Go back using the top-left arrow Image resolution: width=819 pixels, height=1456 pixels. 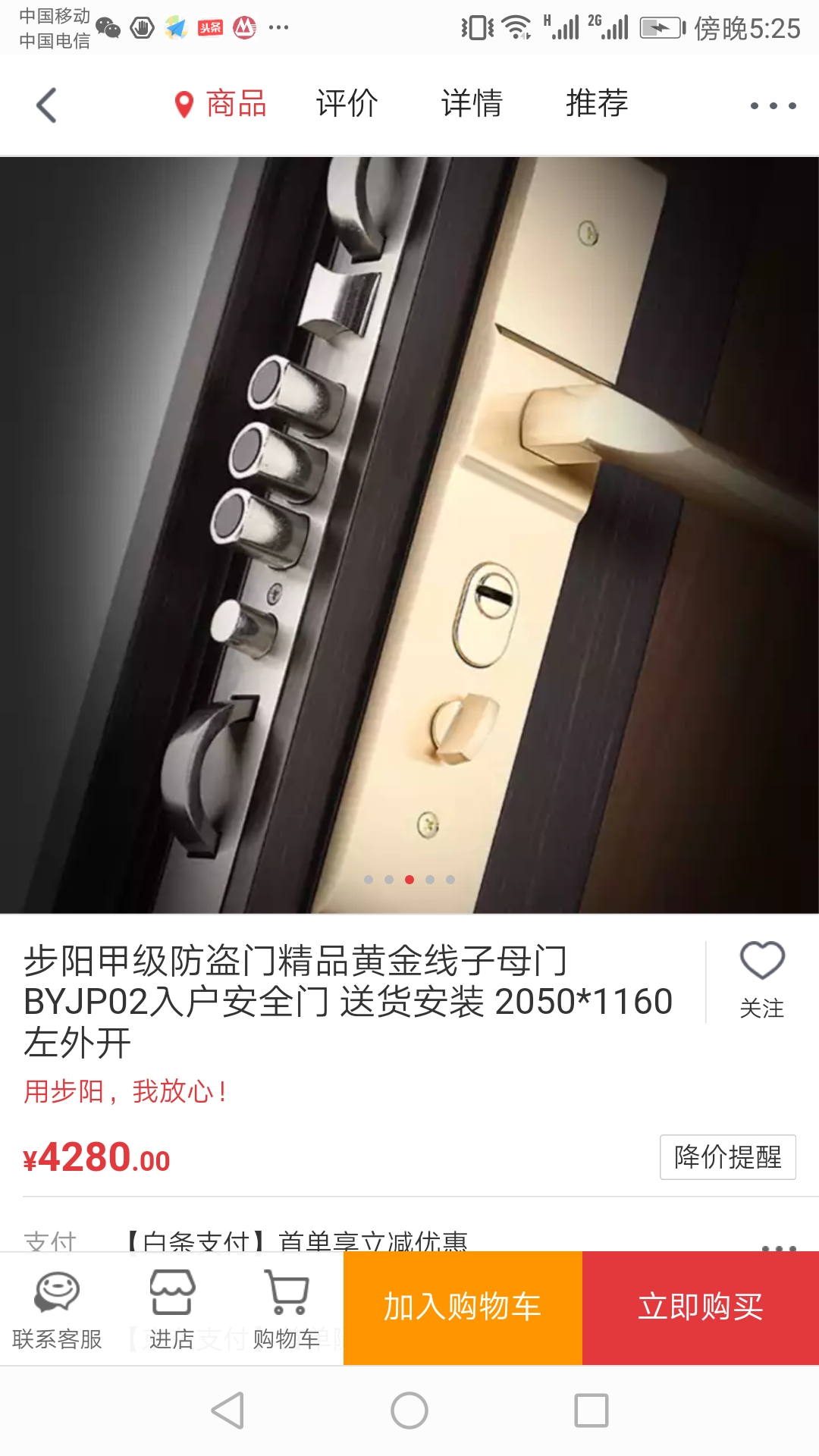[47, 105]
